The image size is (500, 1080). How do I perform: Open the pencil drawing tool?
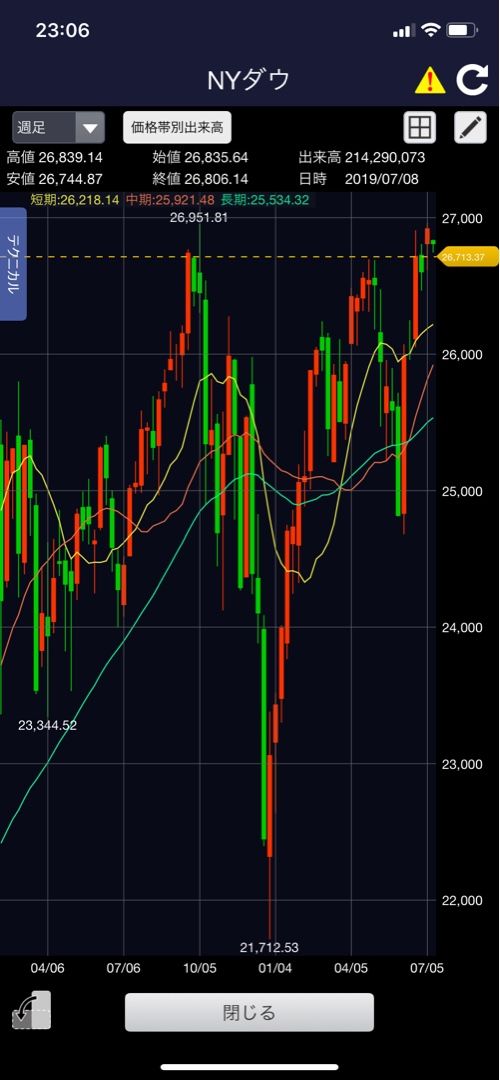[x=471, y=127]
